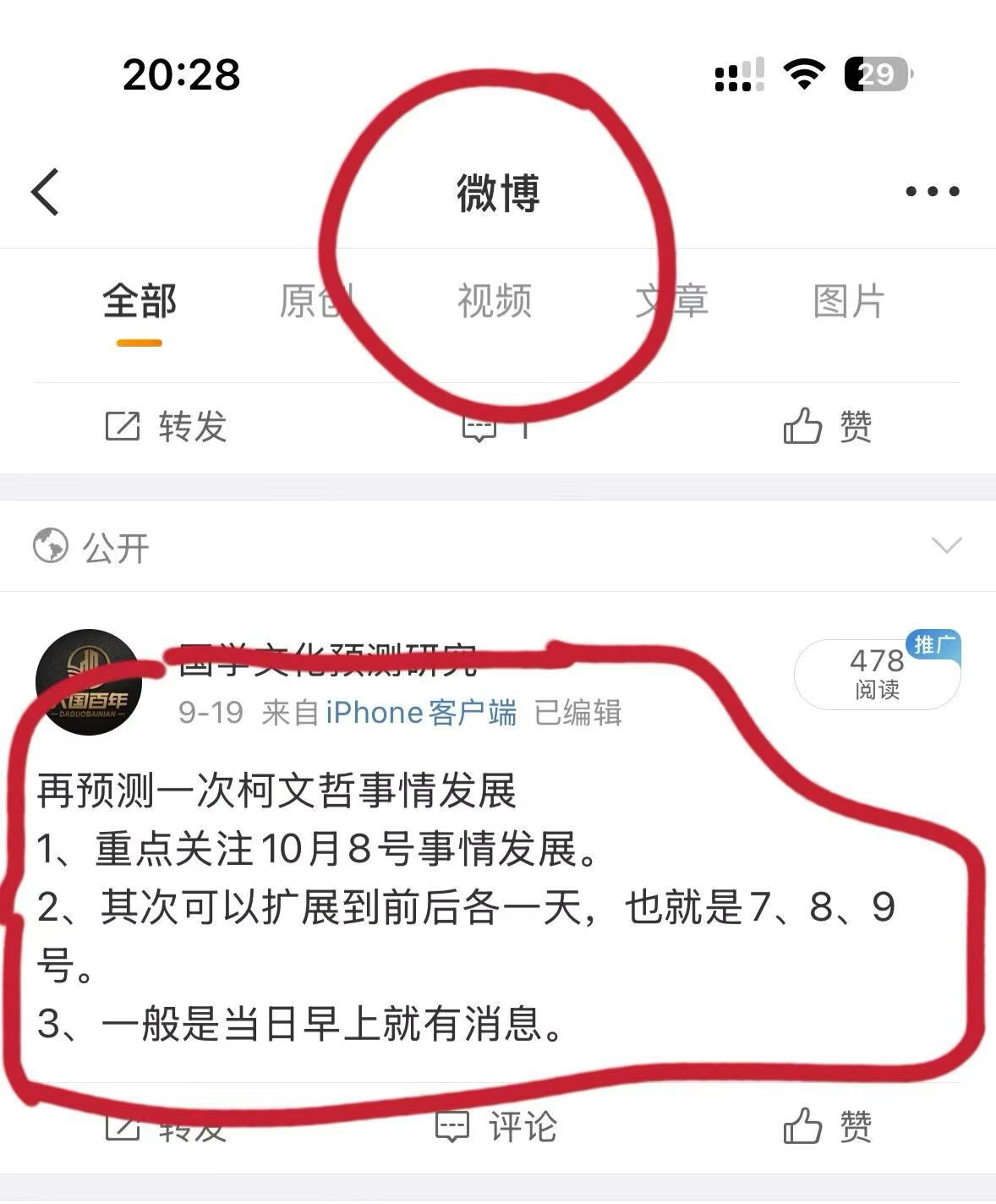Comment on the 柯文哲 prediction post

496,1127
